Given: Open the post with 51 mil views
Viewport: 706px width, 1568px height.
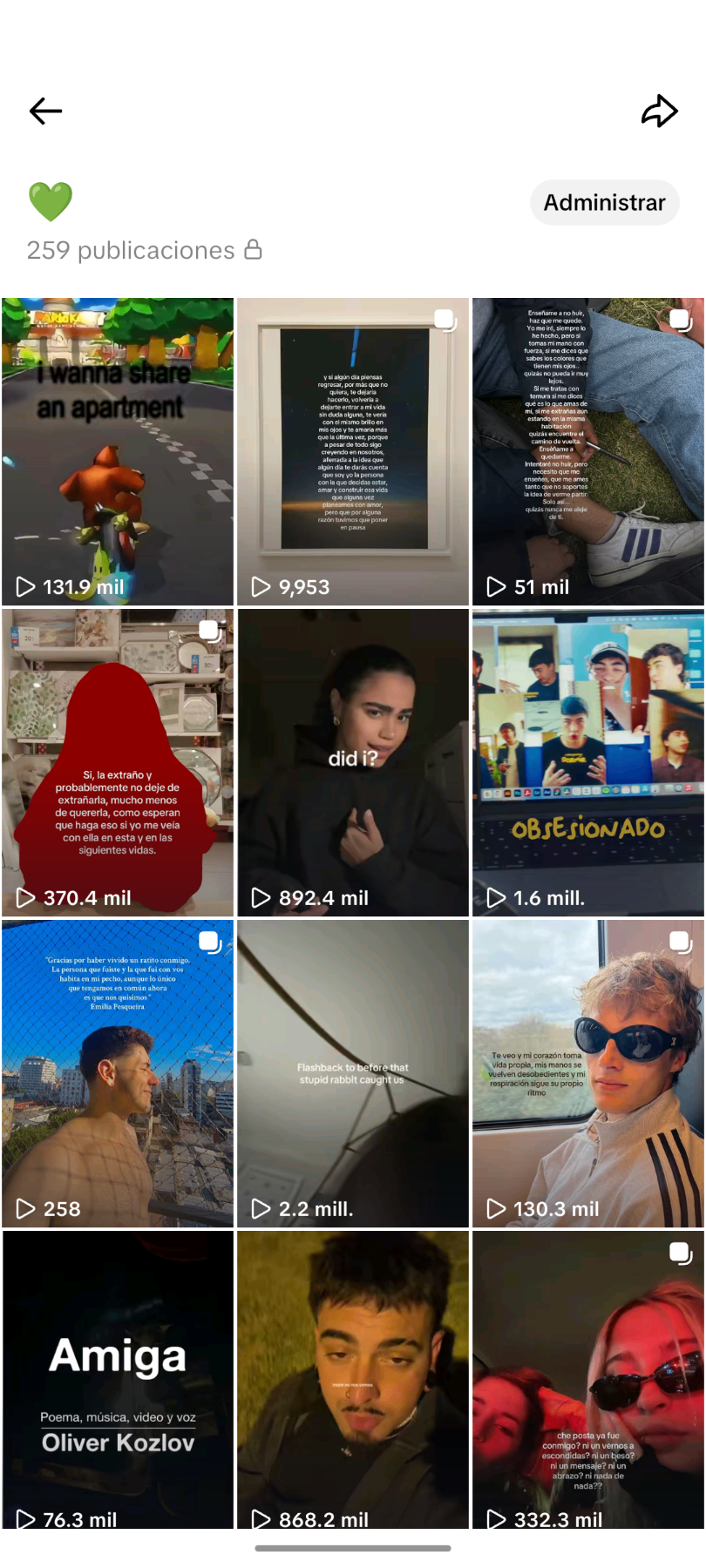Looking at the screenshot, I should click(x=588, y=451).
